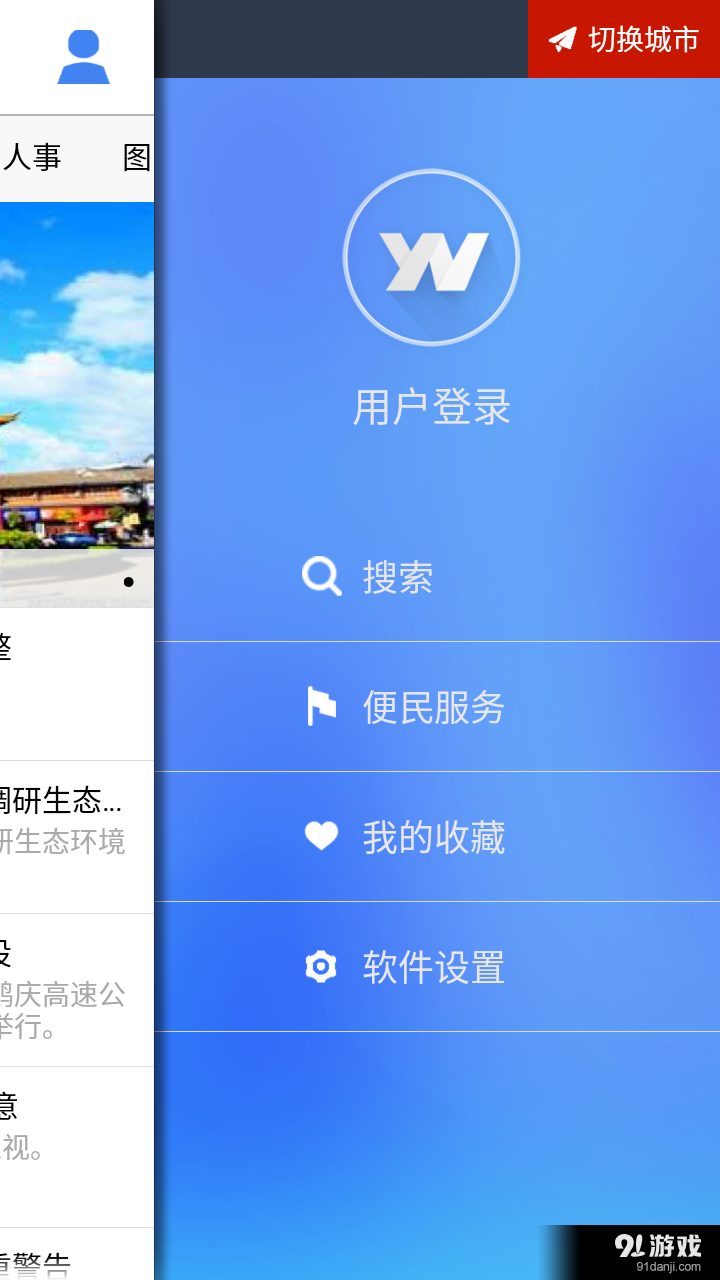Tap the heart icon beside 我的收藏
Viewport: 720px width, 1280px height.
[320, 836]
